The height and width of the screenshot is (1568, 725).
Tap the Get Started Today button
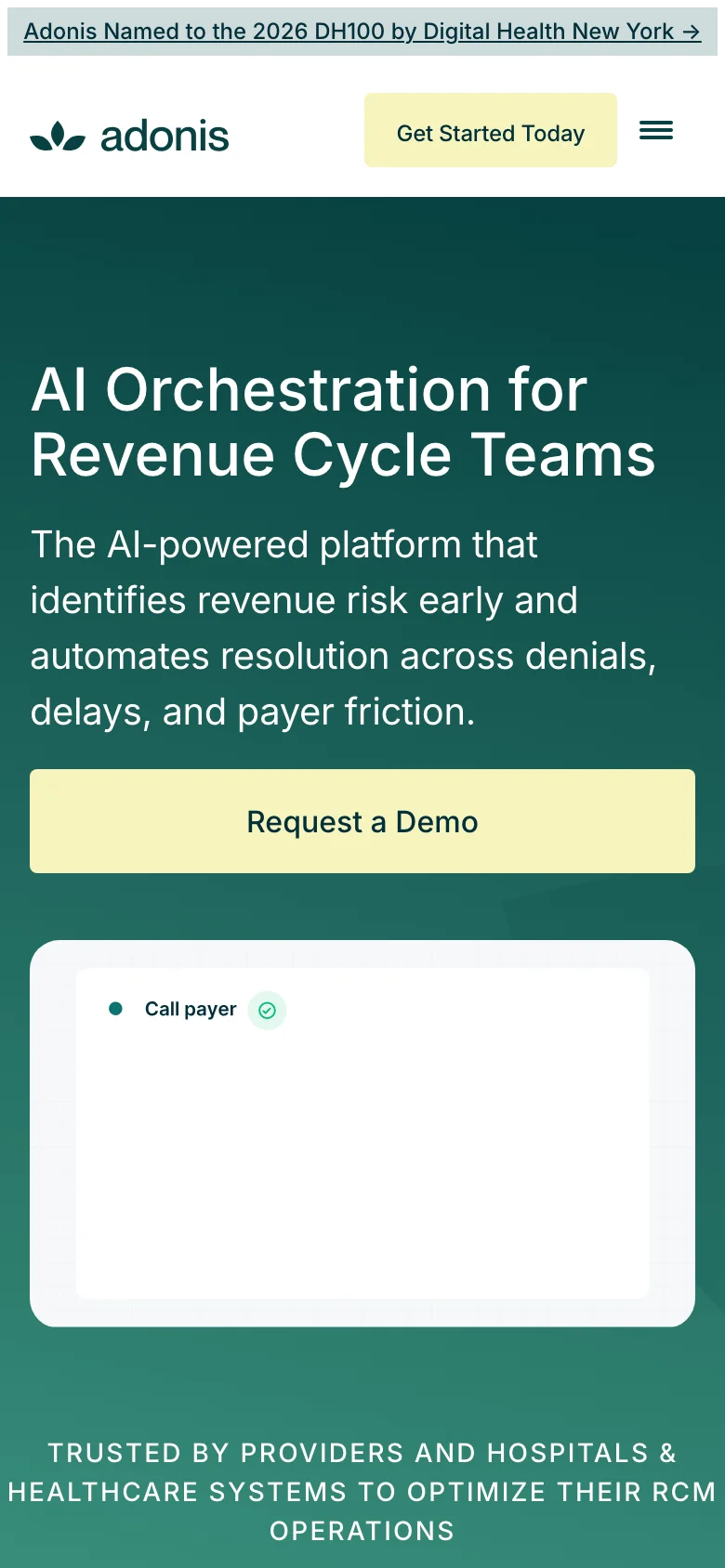[x=491, y=131]
